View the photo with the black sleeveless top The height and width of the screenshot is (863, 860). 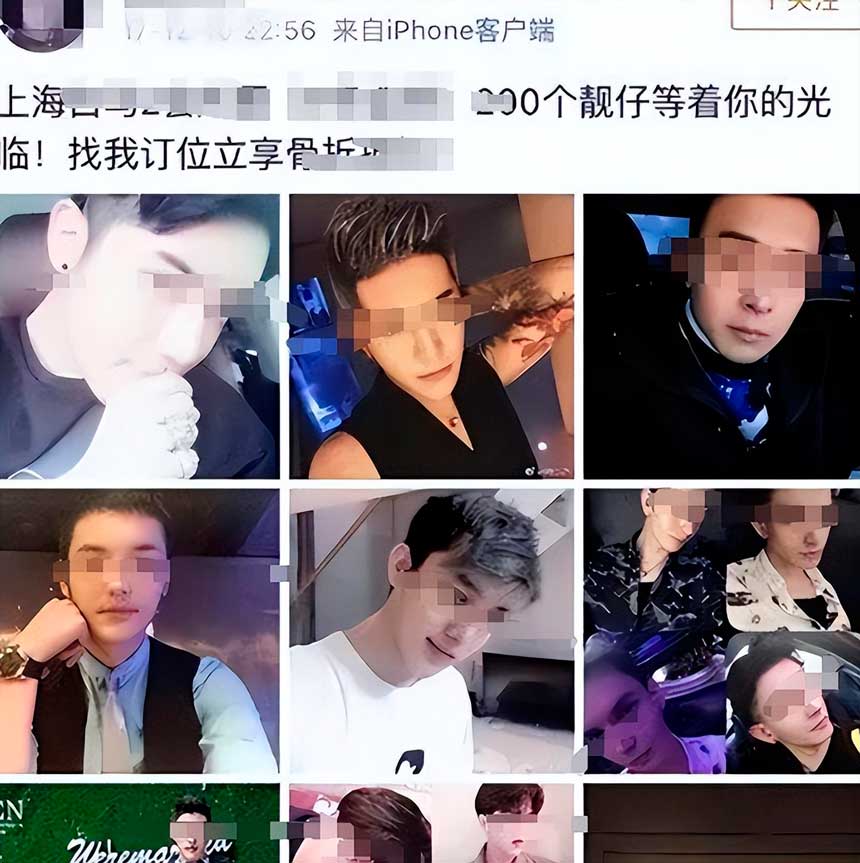coord(431,336)
